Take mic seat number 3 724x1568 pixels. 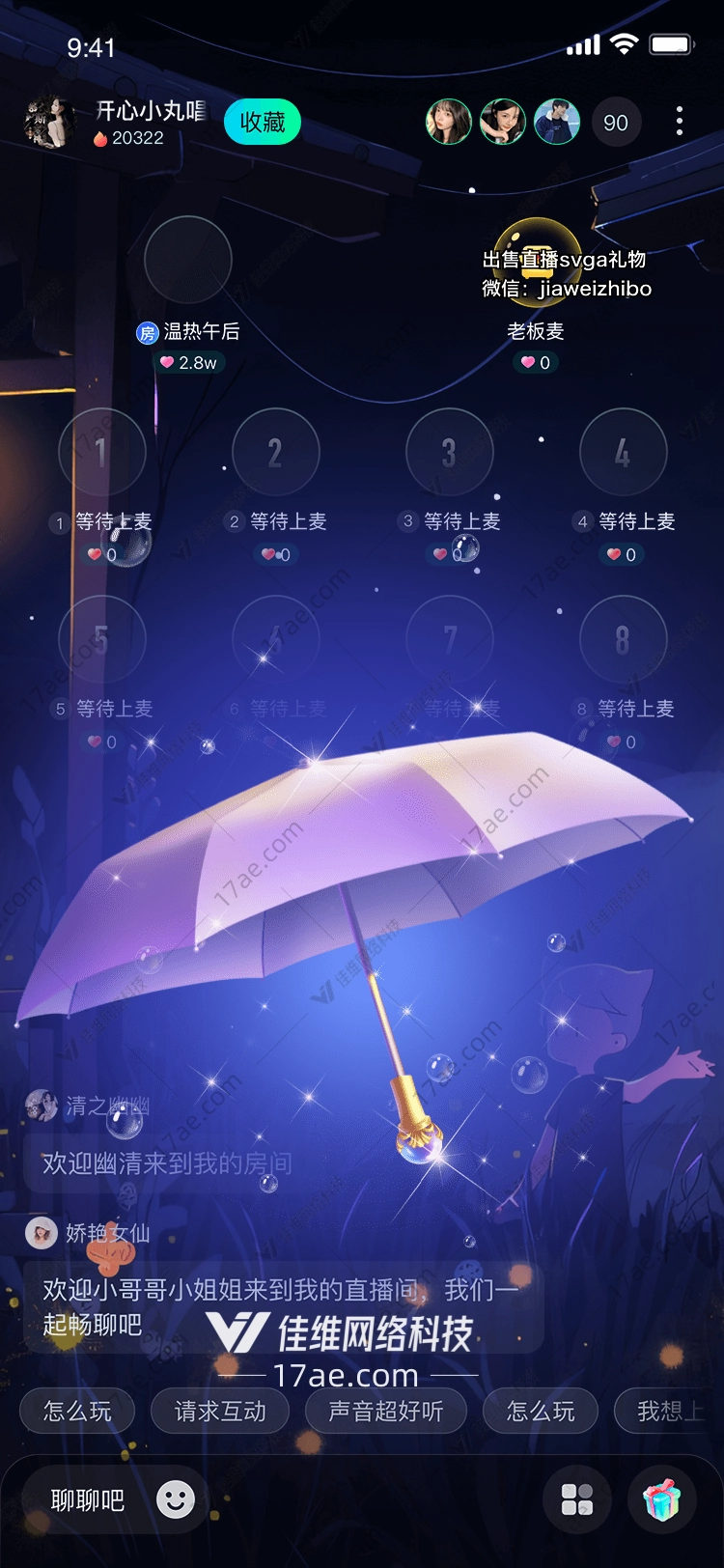[x=450, y=452]
